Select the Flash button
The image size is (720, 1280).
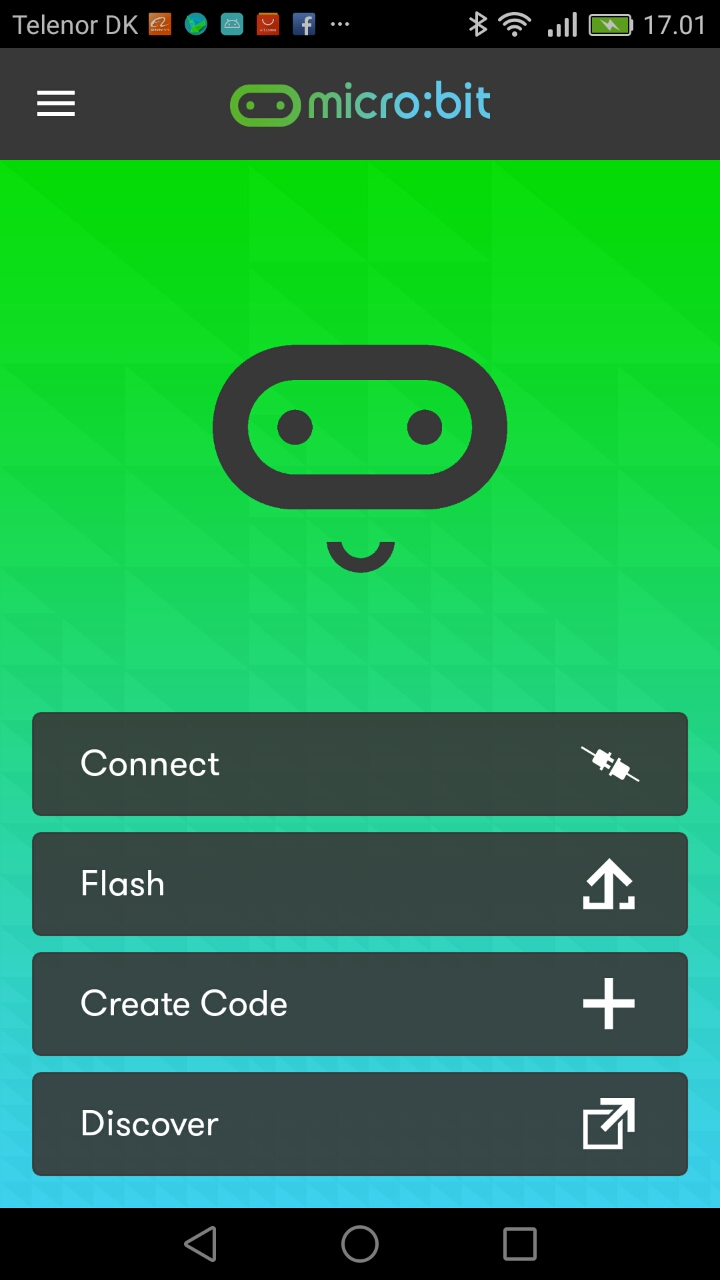360,884
